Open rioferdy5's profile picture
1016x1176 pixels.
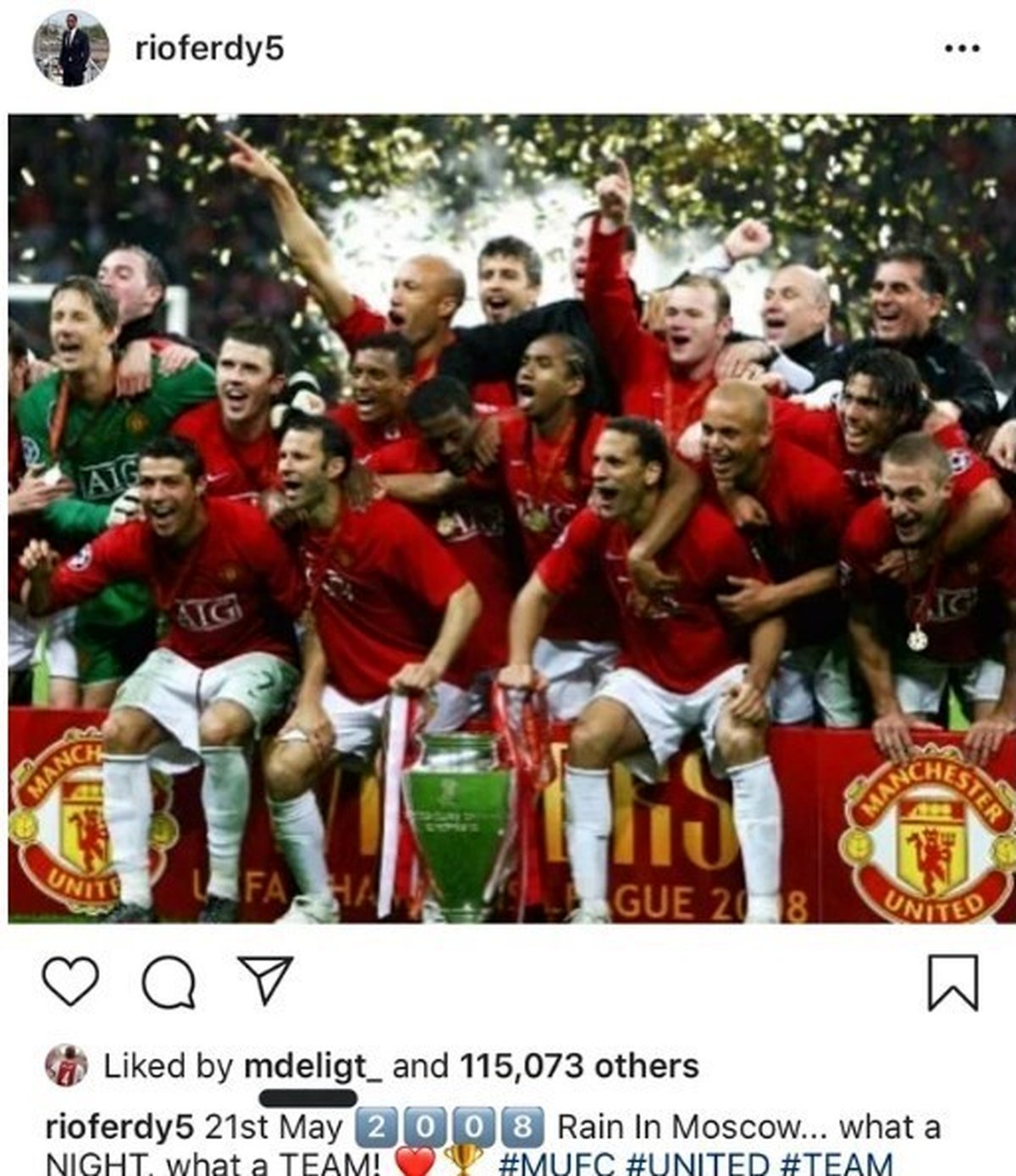click(71, 48)
